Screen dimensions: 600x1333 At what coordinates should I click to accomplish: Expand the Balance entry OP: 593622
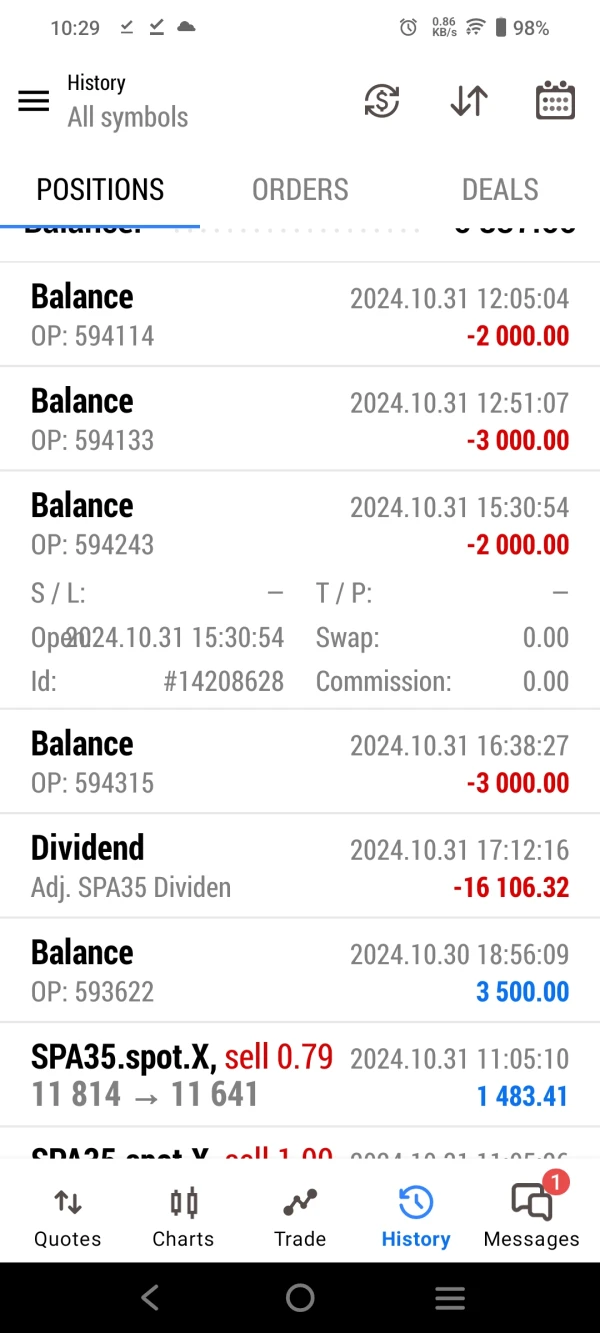pos(300,971)
